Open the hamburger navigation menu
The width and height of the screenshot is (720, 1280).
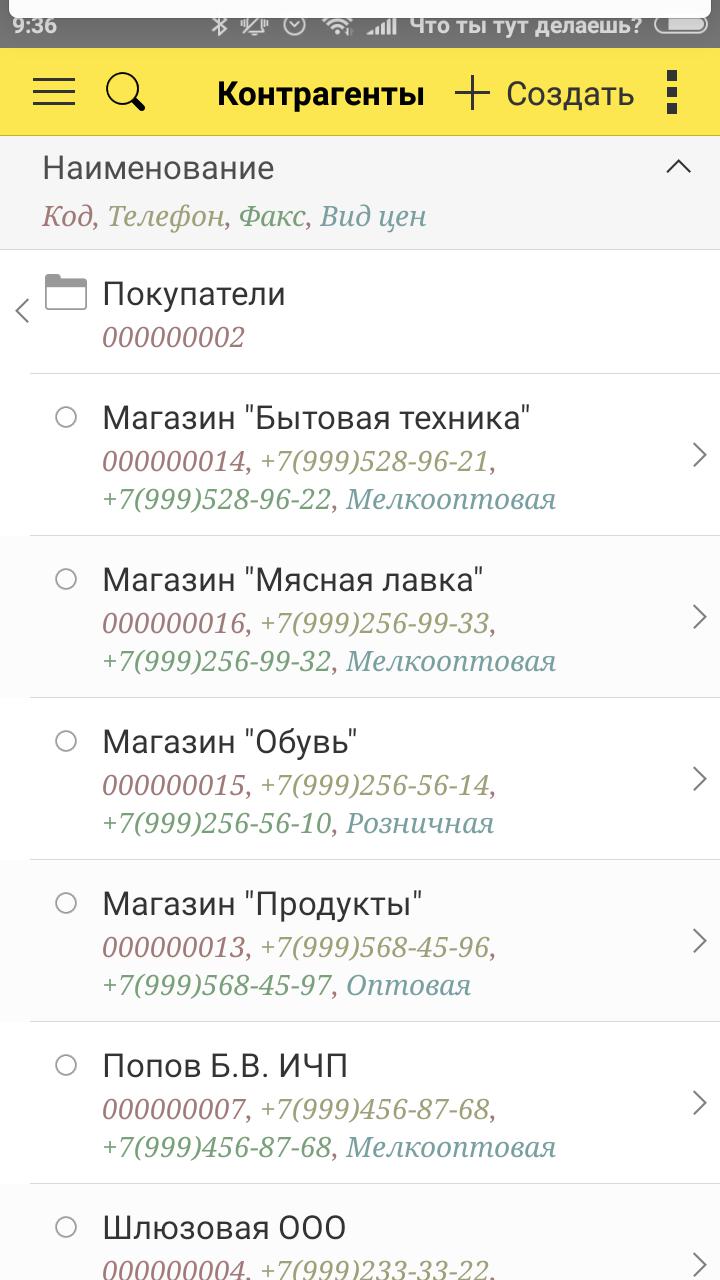tap(54, 92)
